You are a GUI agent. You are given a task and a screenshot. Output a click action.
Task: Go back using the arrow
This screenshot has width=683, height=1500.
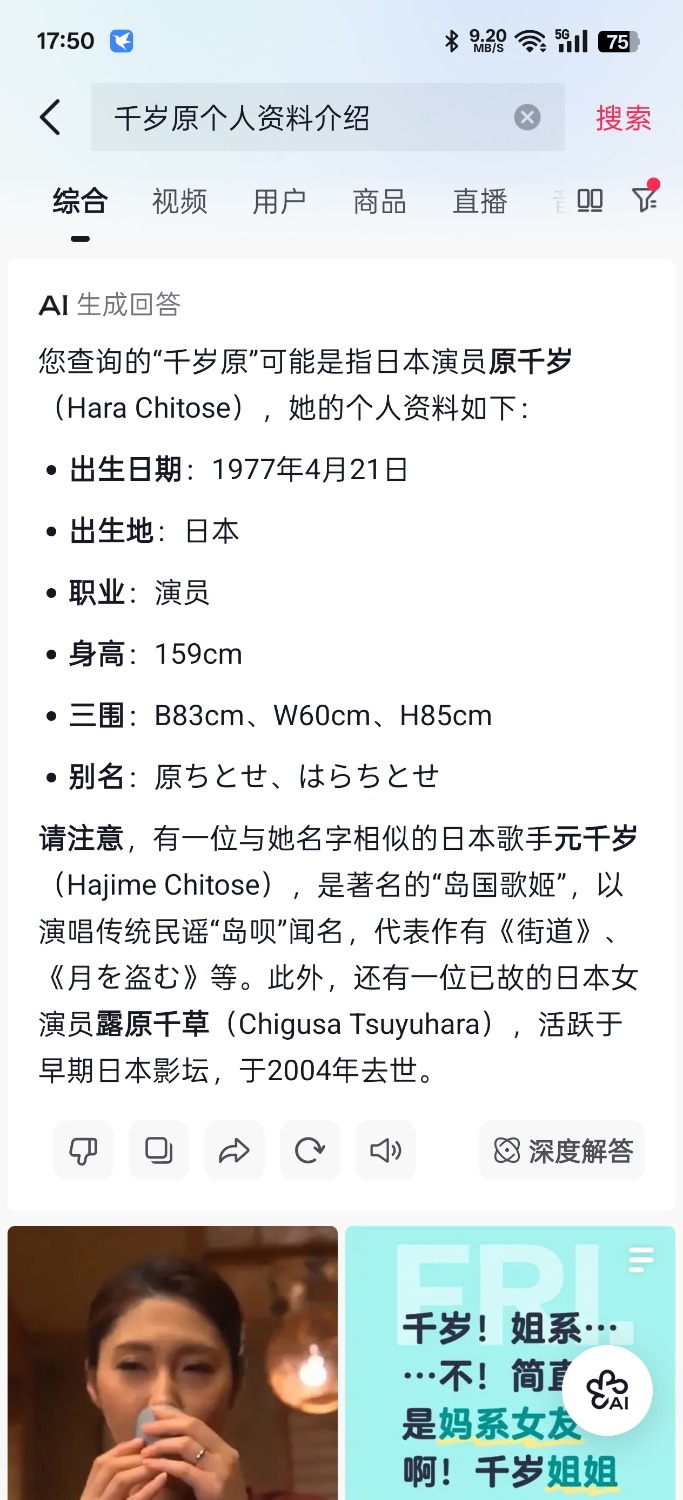(50, 118)
